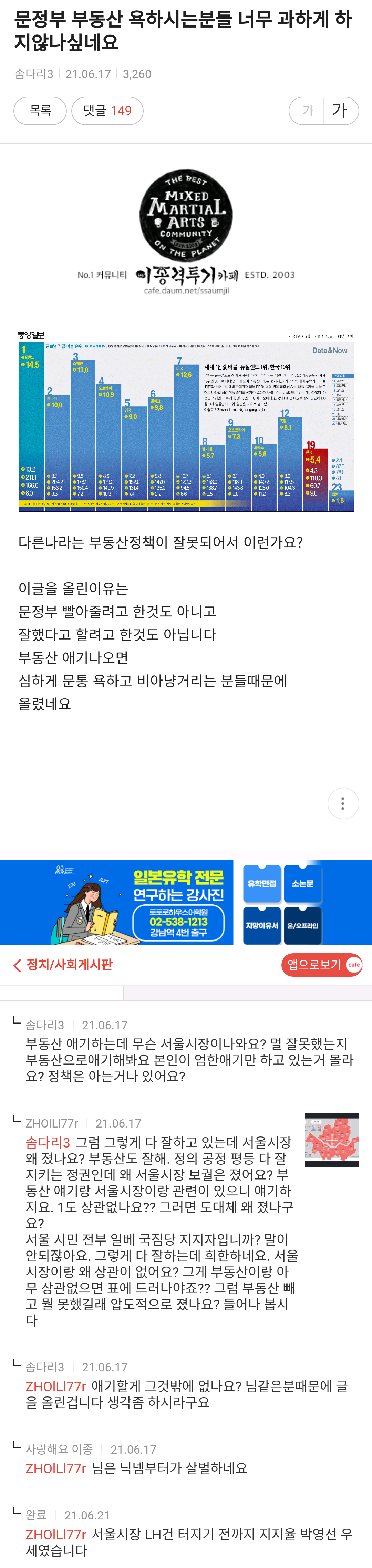
Task: Select the 지망이유서 ad tile
Action: coord(262,925)
